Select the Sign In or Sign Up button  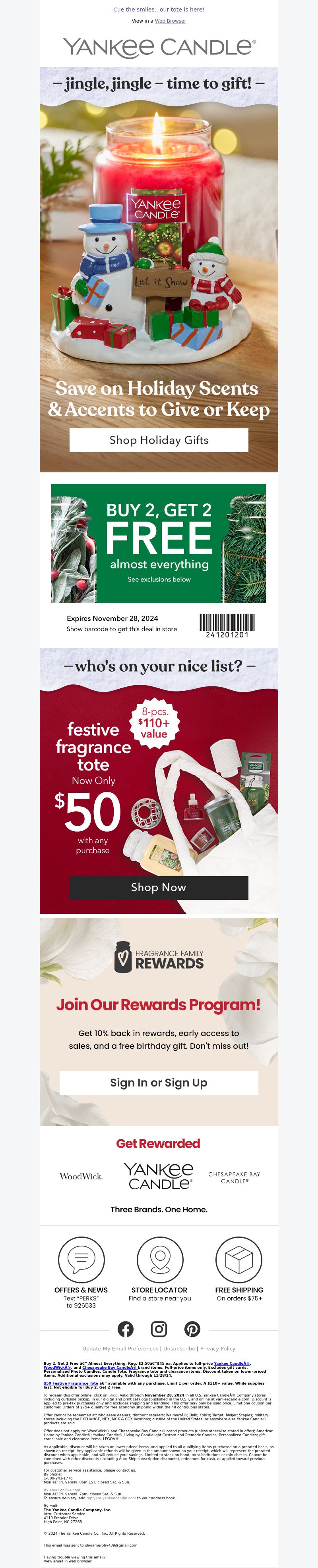tap(158, 1083)
